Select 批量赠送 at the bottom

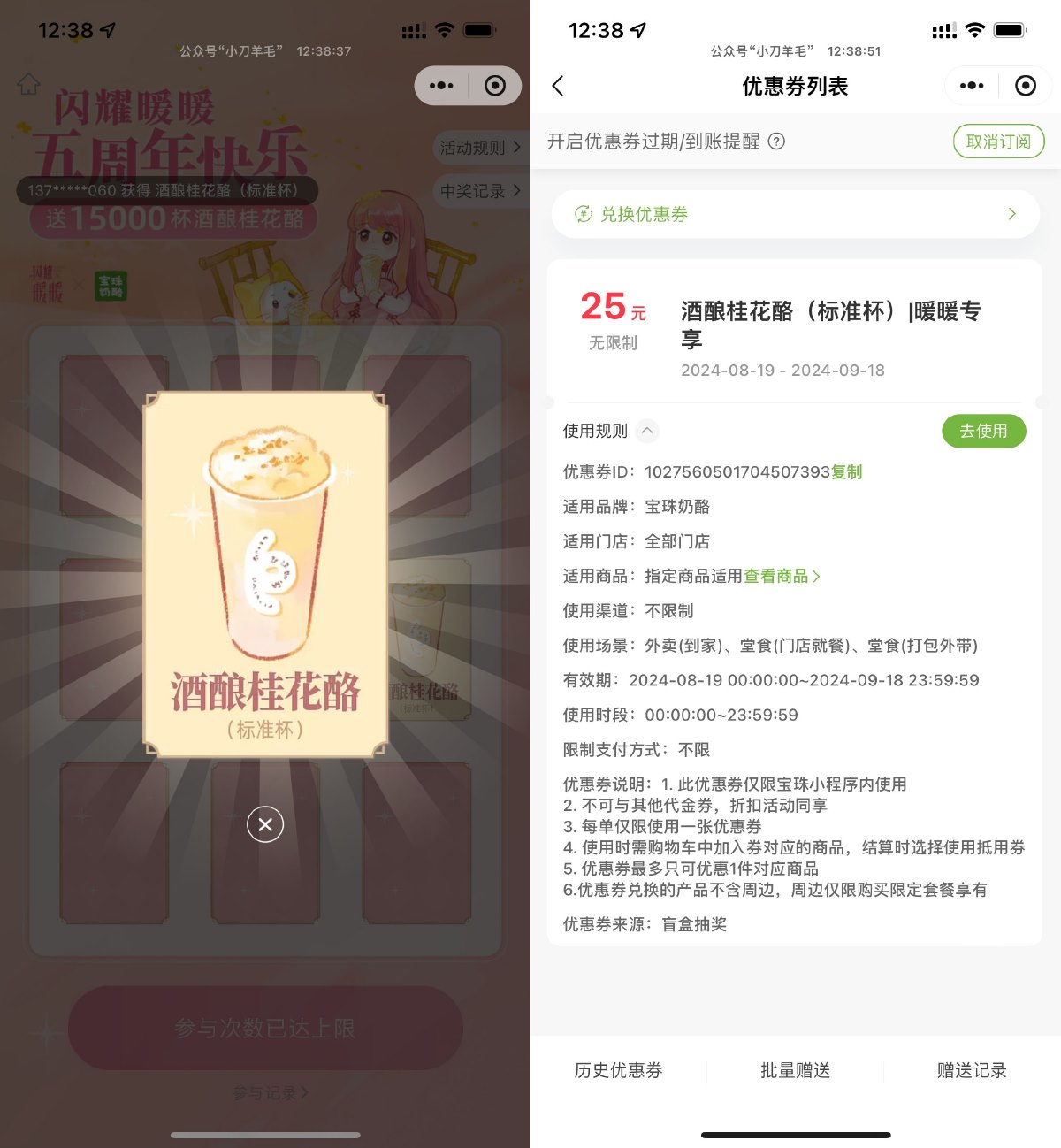[795, 1070]
